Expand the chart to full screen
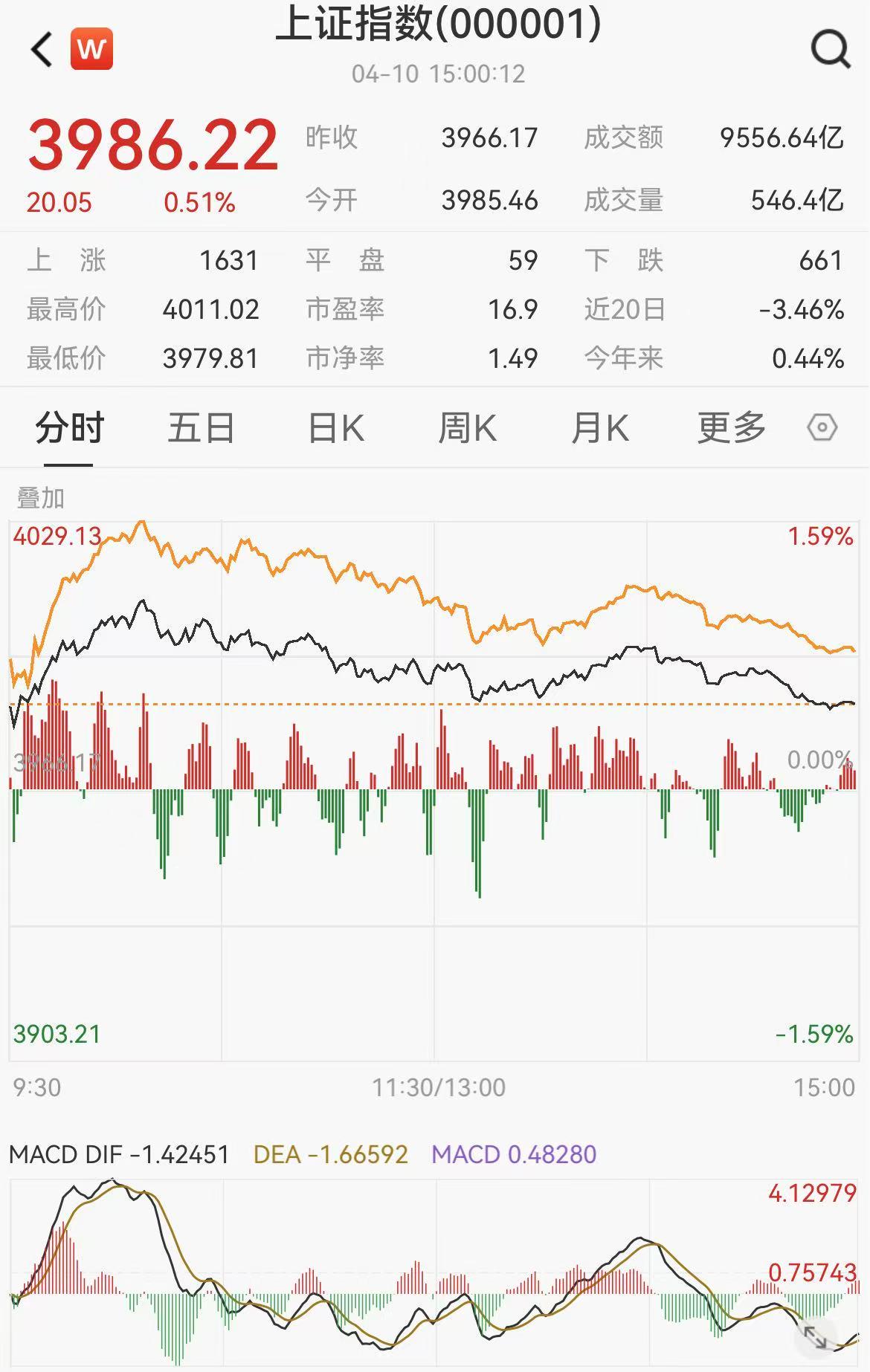This screenshot has width=870, height=1372. (816, 1337)
